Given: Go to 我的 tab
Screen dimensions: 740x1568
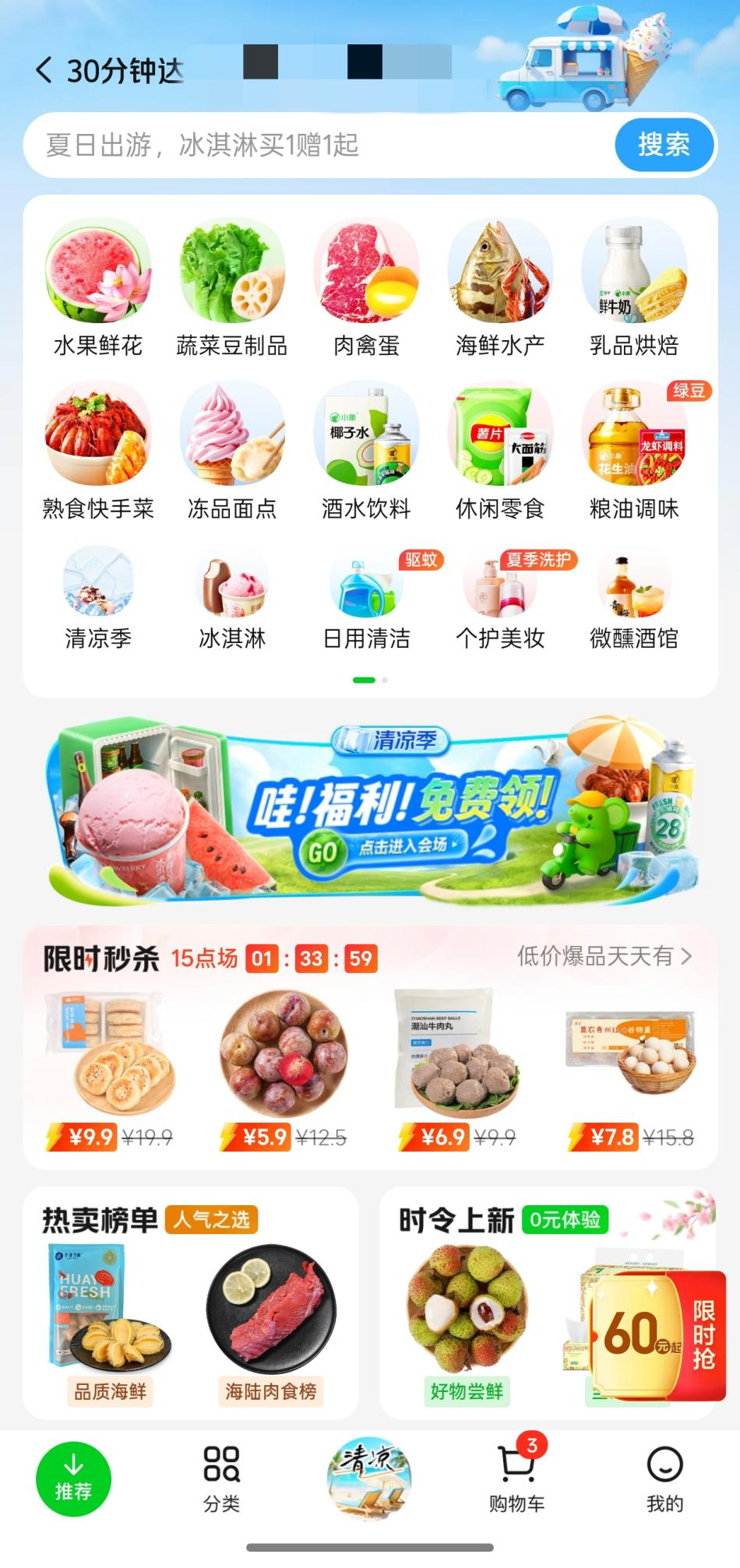Looking at the screenshot, I should 664,1478.
